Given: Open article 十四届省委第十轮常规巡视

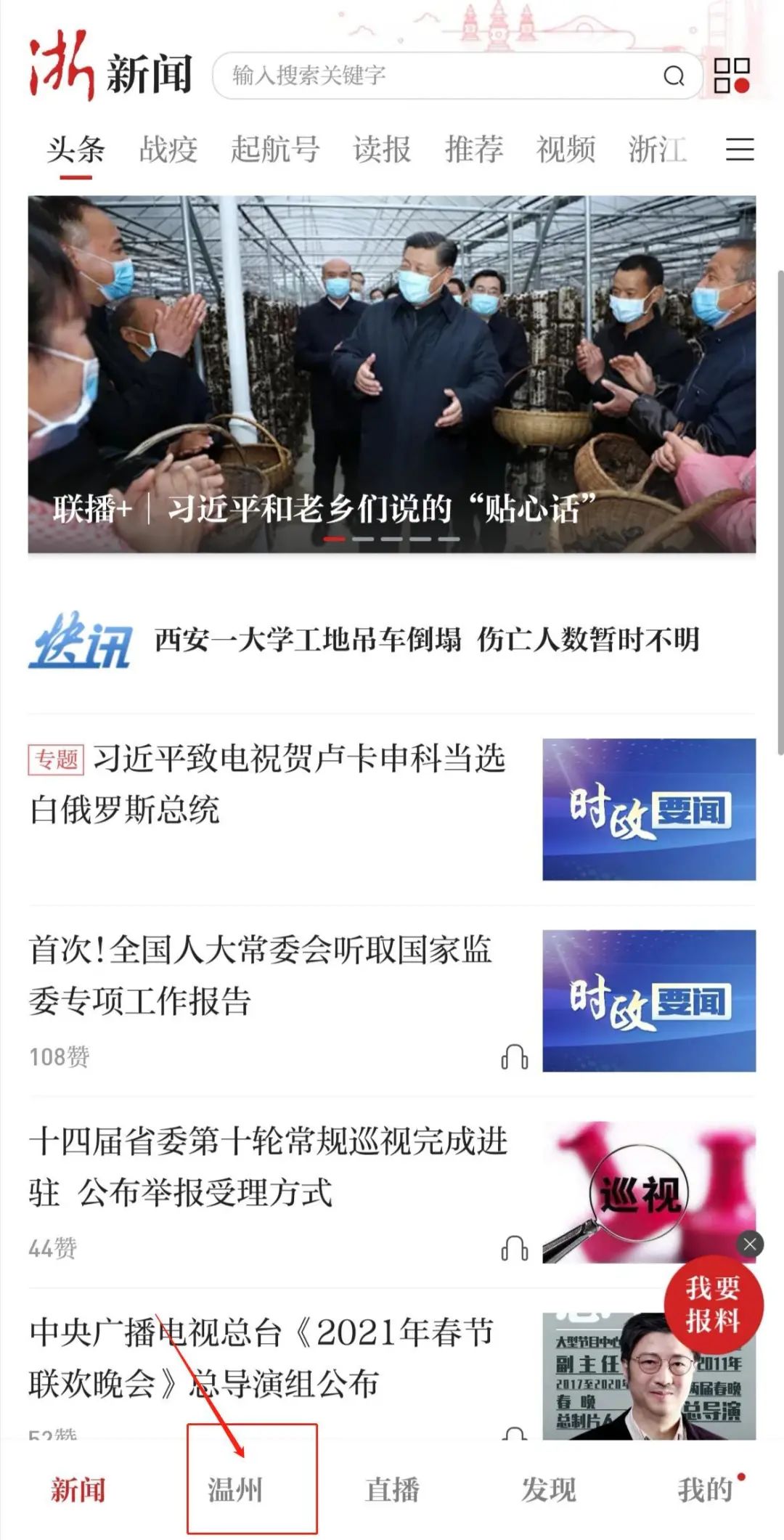Looking at the screenshot, I should (267, 1167).
